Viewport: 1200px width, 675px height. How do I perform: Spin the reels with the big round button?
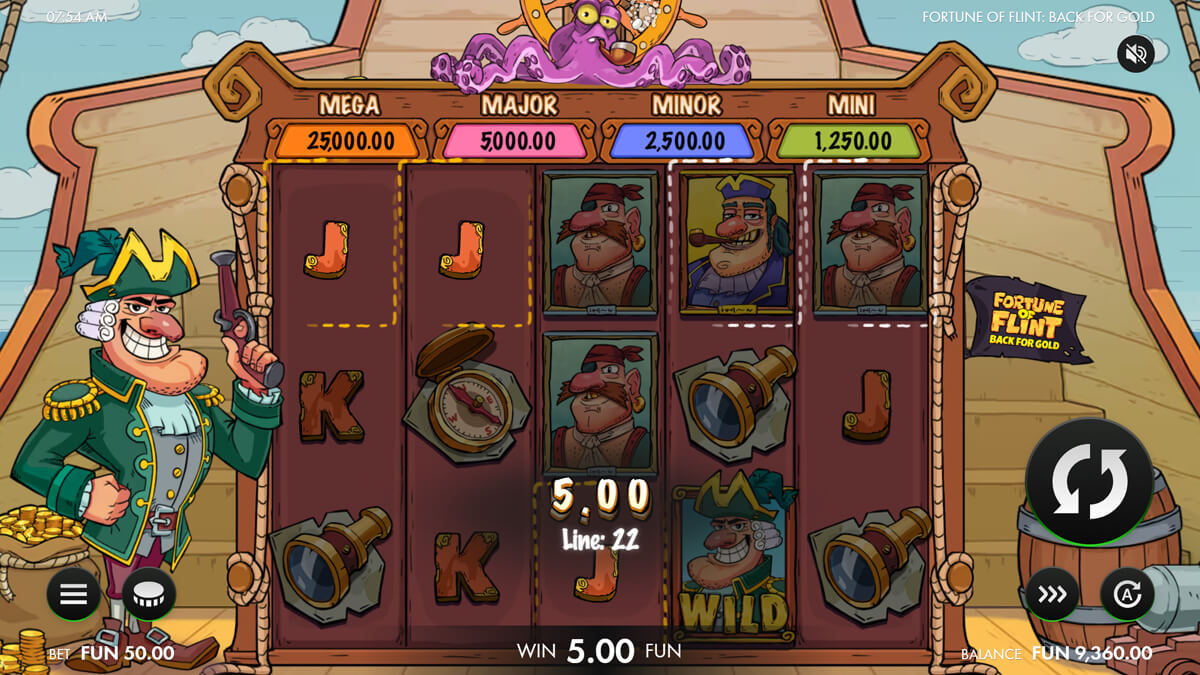[x=1089, y=482]
